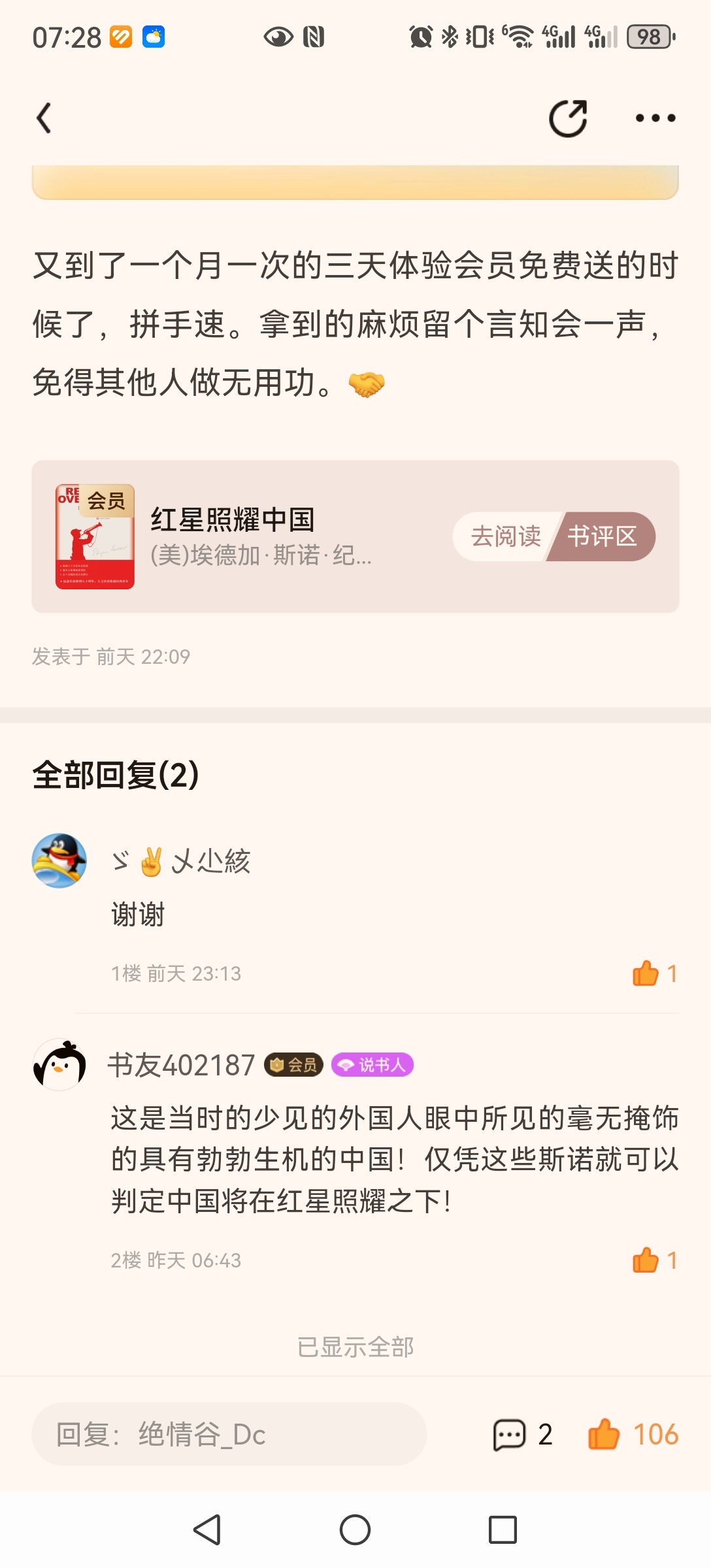Like the reply from 书友402187
The width and height of the screenshot is (711, 1568).
tap(654, 1260)
